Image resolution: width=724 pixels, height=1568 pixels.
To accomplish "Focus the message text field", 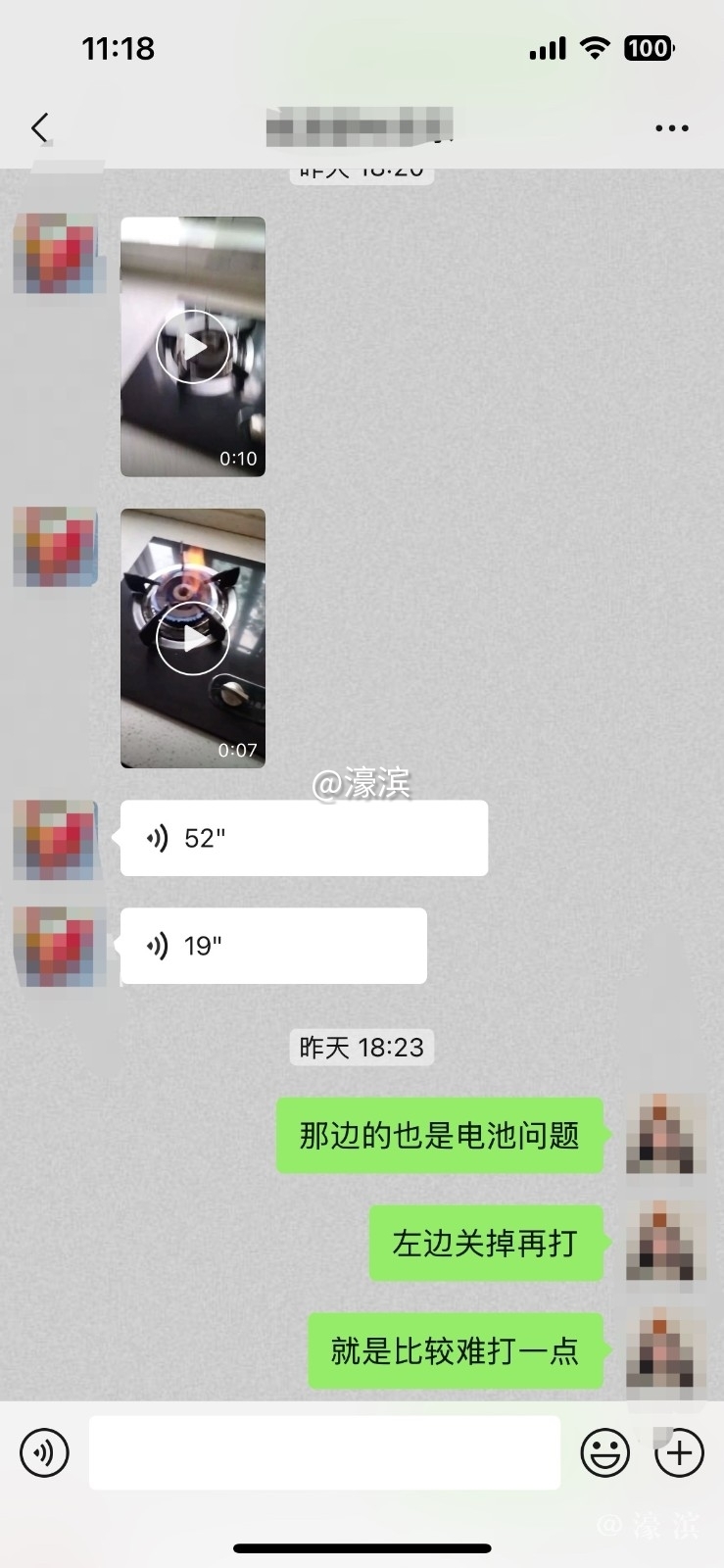I will click(324, 1452).
